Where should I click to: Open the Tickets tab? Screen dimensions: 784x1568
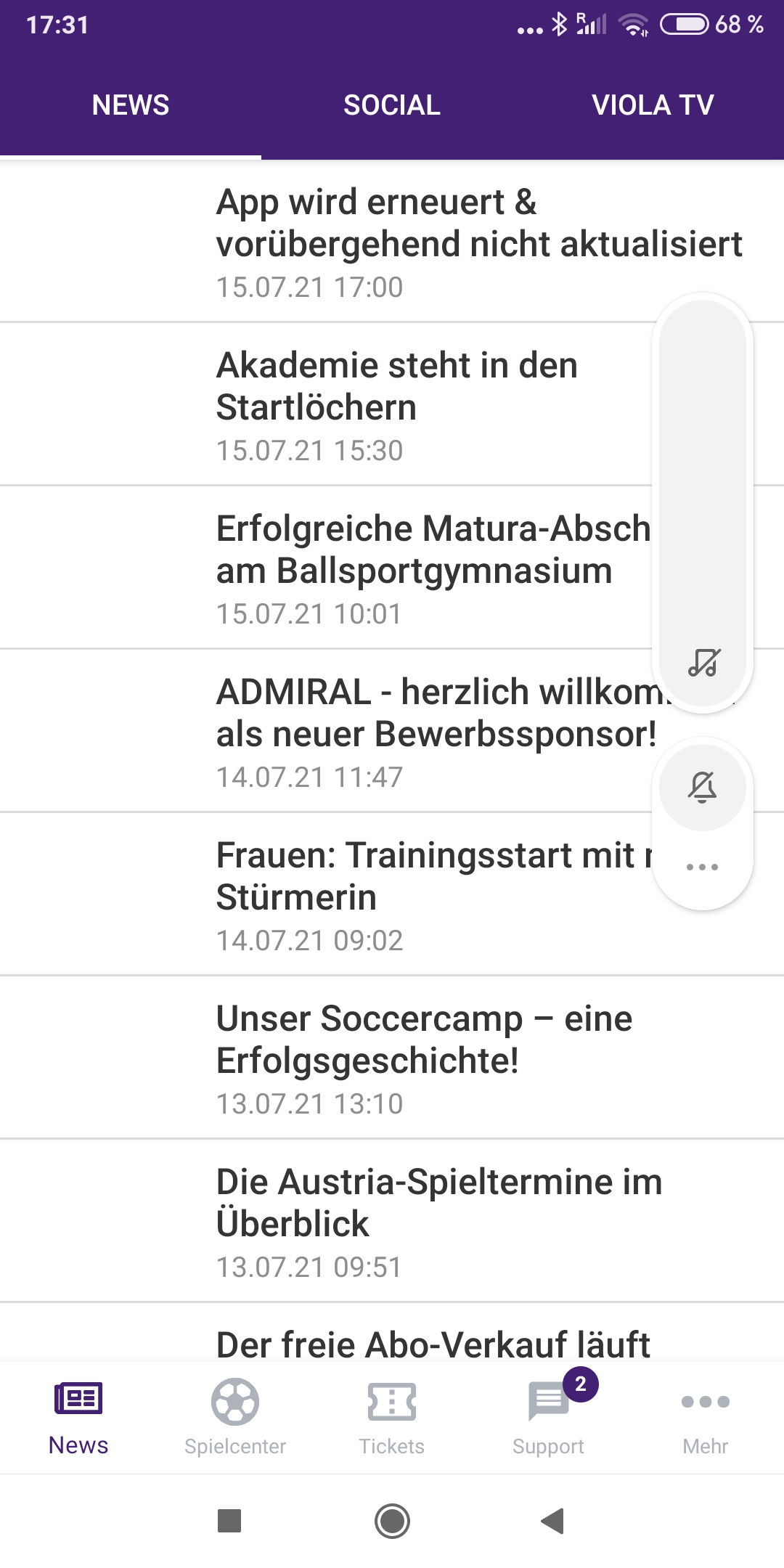click(x=392, y=1417)
